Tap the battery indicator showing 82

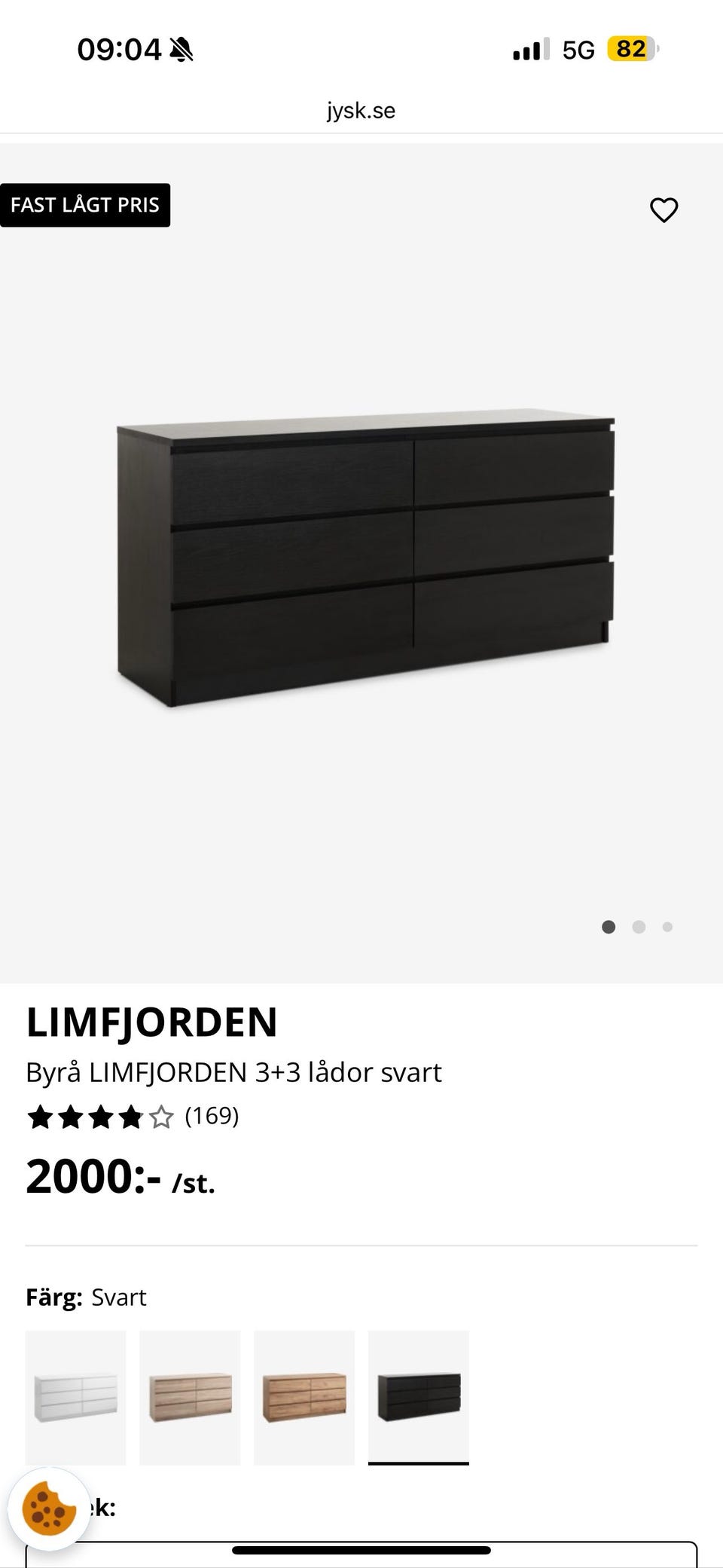pyautogui.click(x=633, y=49)
